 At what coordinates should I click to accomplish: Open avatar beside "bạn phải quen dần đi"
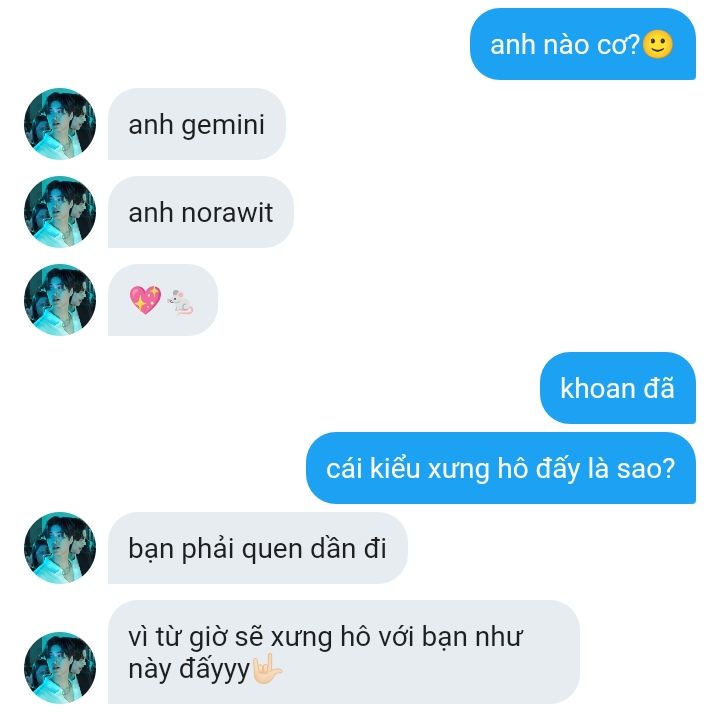click(x=60, y=548)
